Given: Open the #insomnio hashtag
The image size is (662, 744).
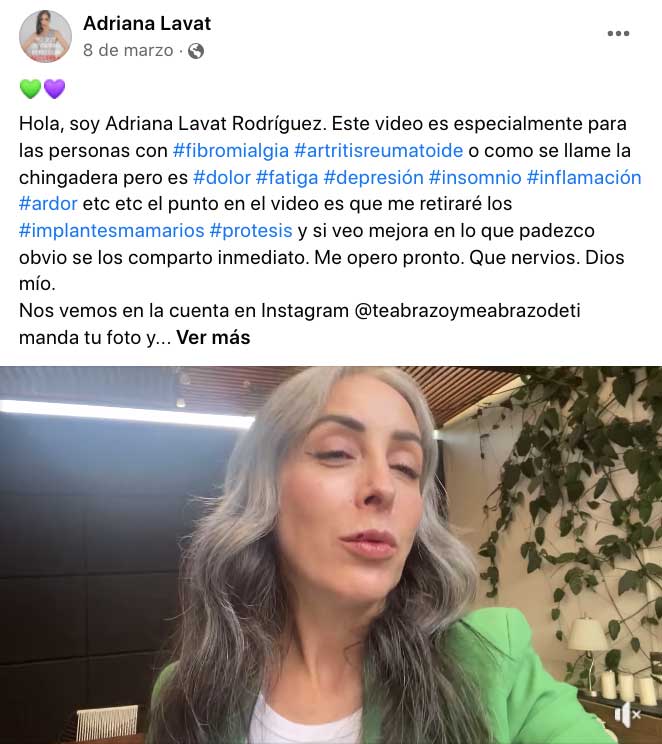Looking at the screenshot, I should point(475,177).
